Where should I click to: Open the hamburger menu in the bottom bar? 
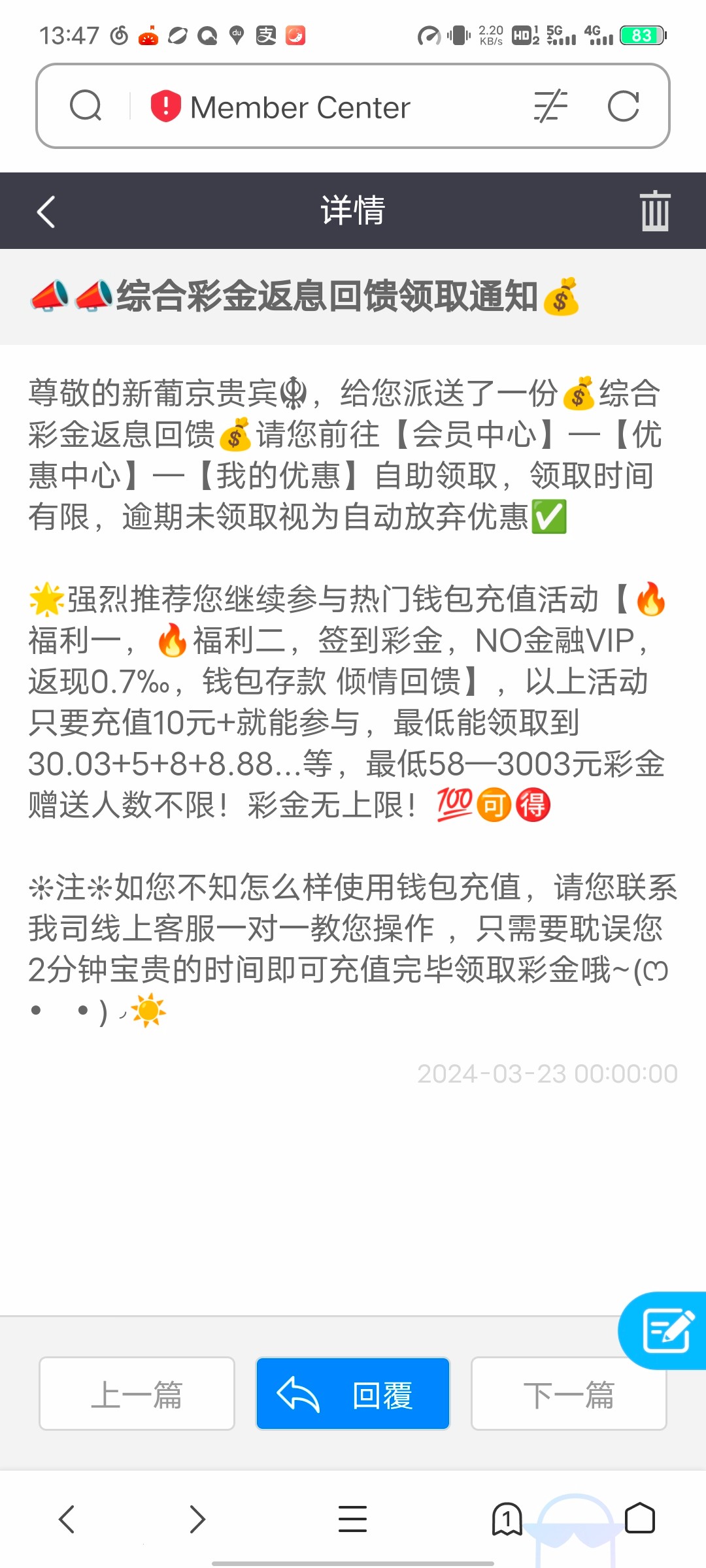pos(352,1519)
